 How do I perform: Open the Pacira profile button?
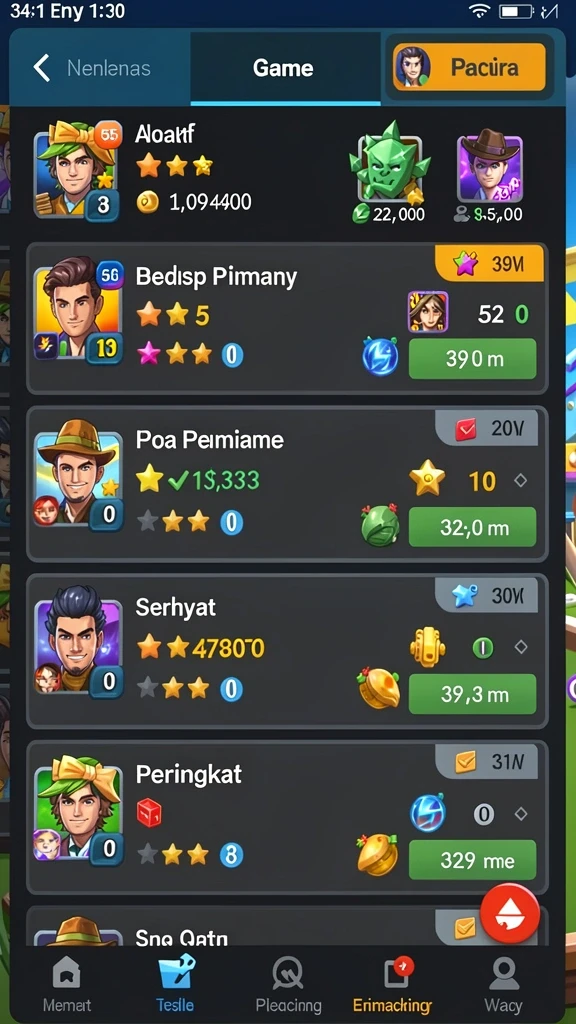pos(469,67)
